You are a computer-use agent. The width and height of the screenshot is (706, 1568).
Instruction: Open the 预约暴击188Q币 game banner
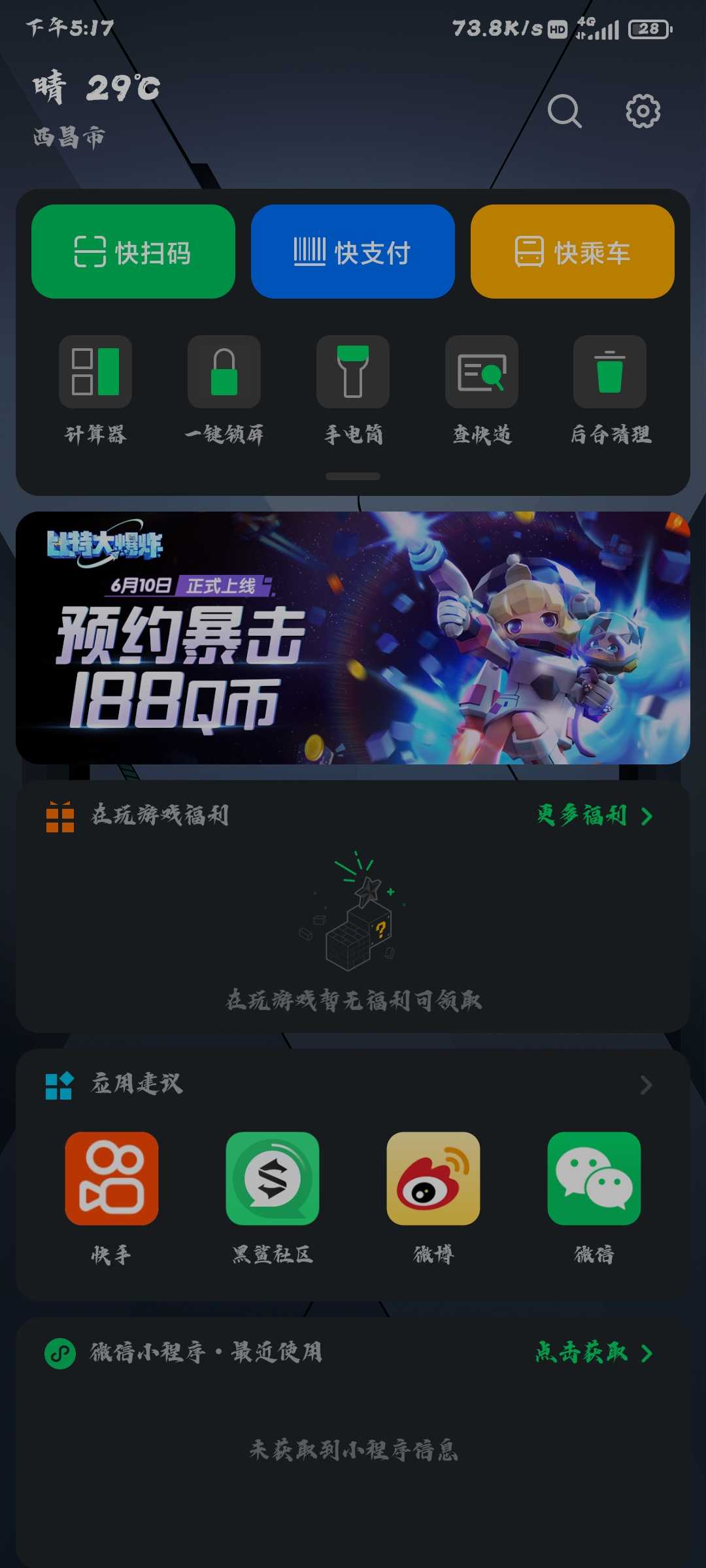(x=353, y=638)
